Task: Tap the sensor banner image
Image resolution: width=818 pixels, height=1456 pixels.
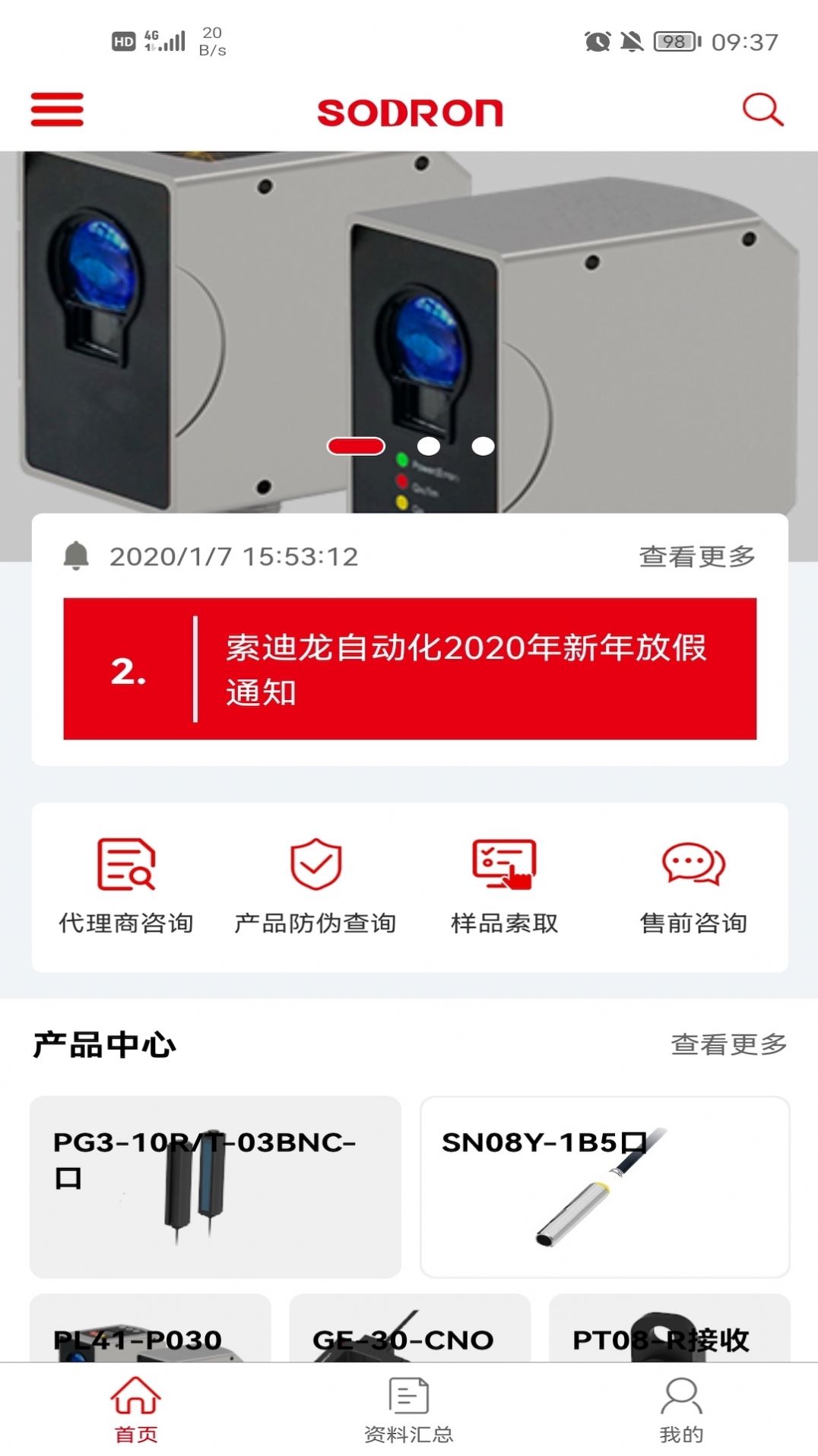Action: [x=410, y=304]
